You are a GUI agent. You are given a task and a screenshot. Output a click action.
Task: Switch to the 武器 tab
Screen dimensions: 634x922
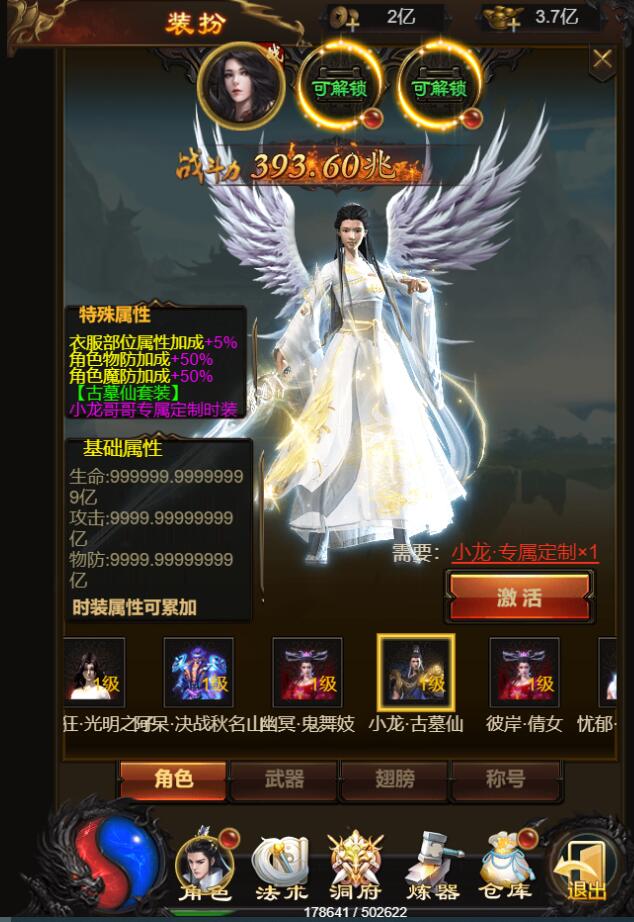(x=284, y=780)
